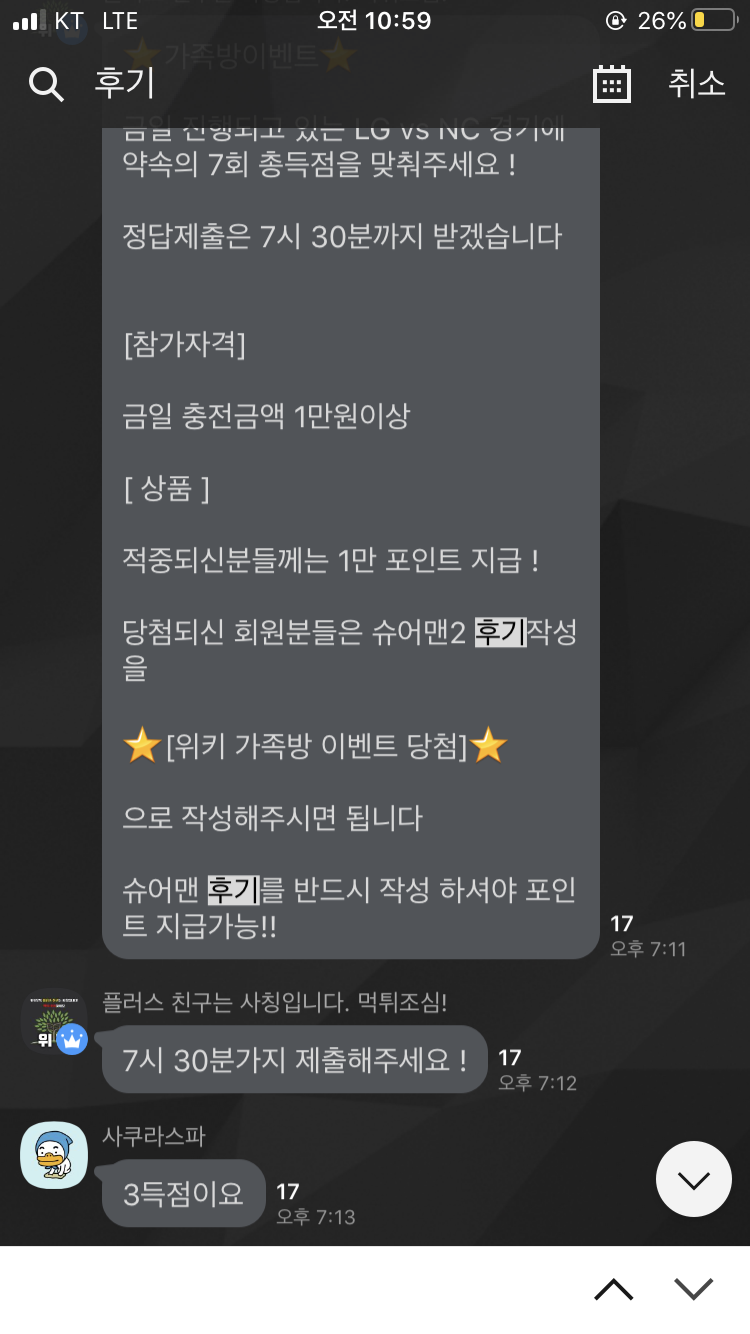
Task: Open the calendar date picker
Action: (x=612, y=84)
